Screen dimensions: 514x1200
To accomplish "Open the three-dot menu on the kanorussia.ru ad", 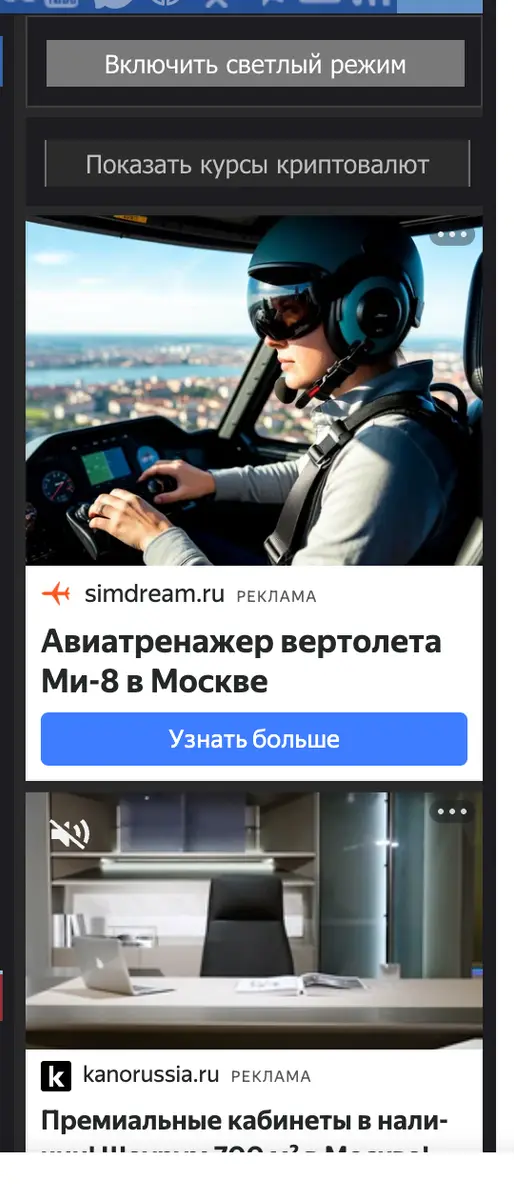I will click(452, 811).
